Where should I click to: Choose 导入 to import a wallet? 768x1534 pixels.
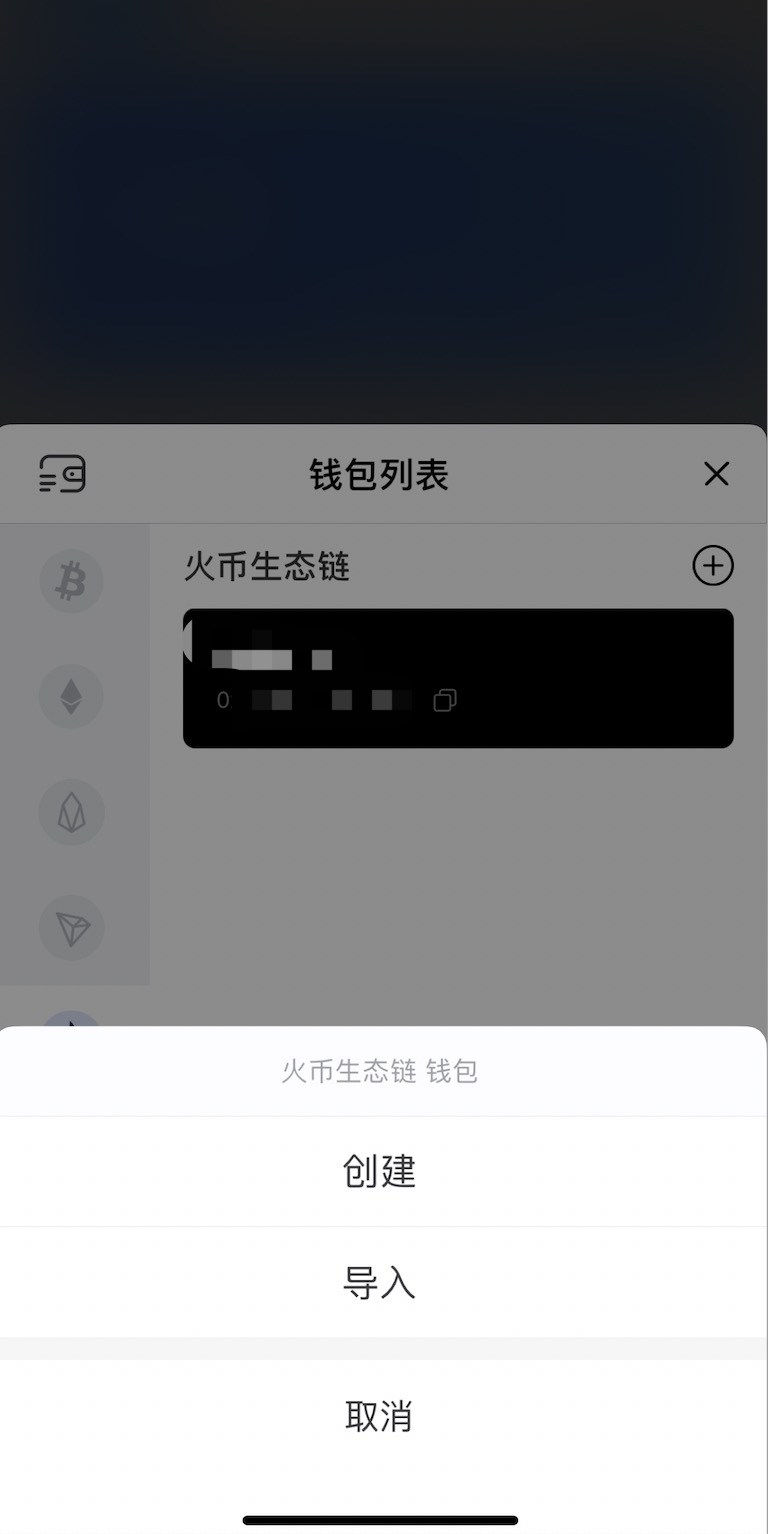coord(379,1282)
